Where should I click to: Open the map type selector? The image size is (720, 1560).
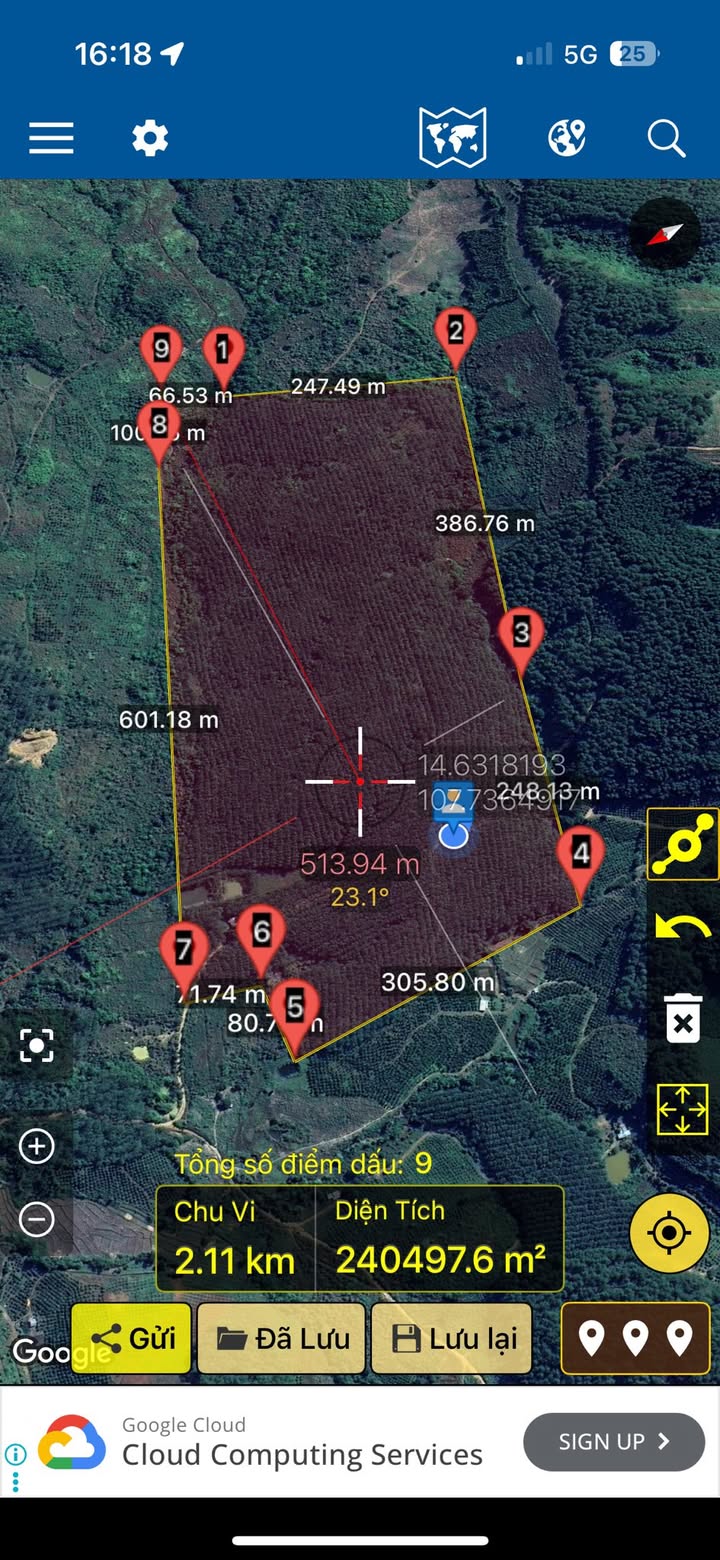point(452,137)
